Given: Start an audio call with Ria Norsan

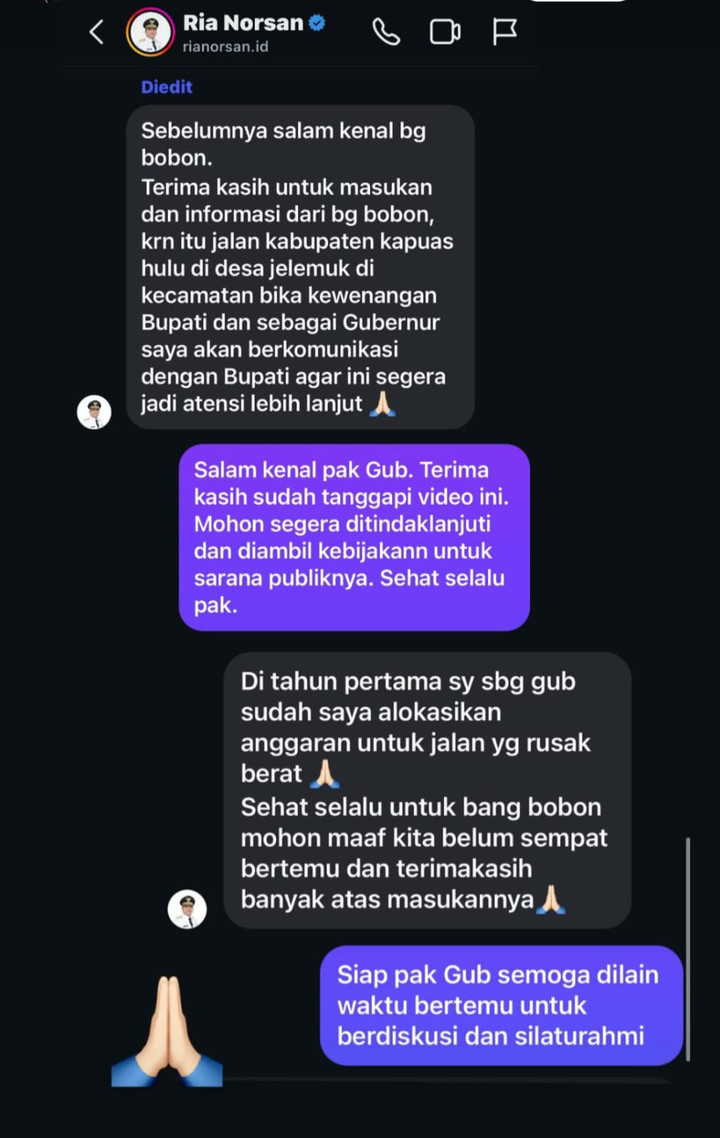Looking at the screenshot, I should (x=386, y=32).
